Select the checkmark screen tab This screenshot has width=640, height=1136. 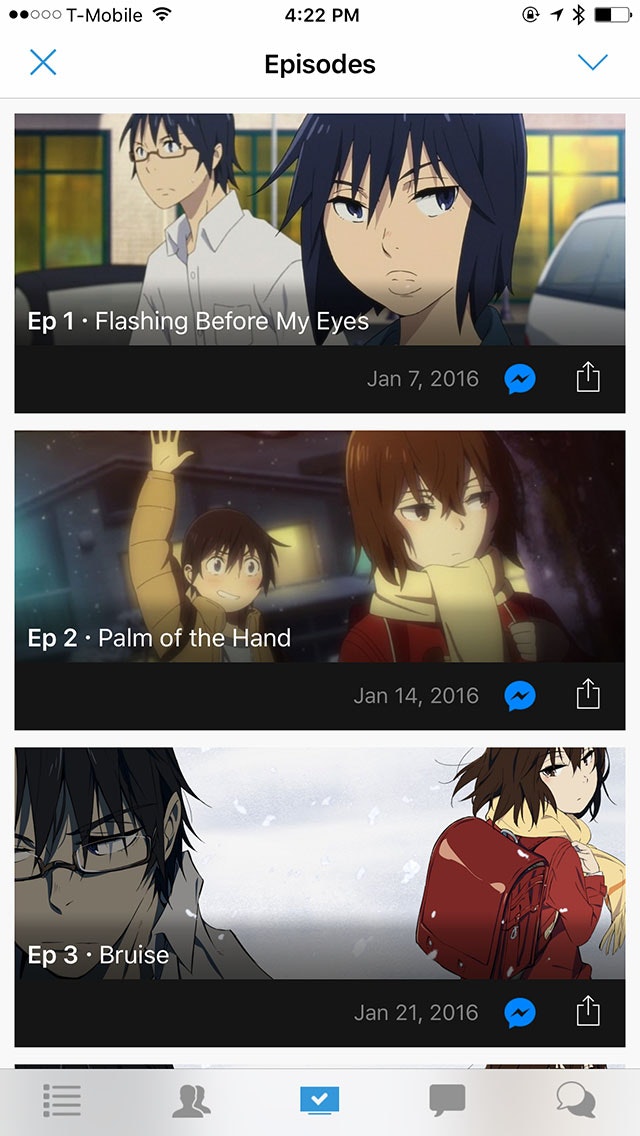coord(320,1101)
